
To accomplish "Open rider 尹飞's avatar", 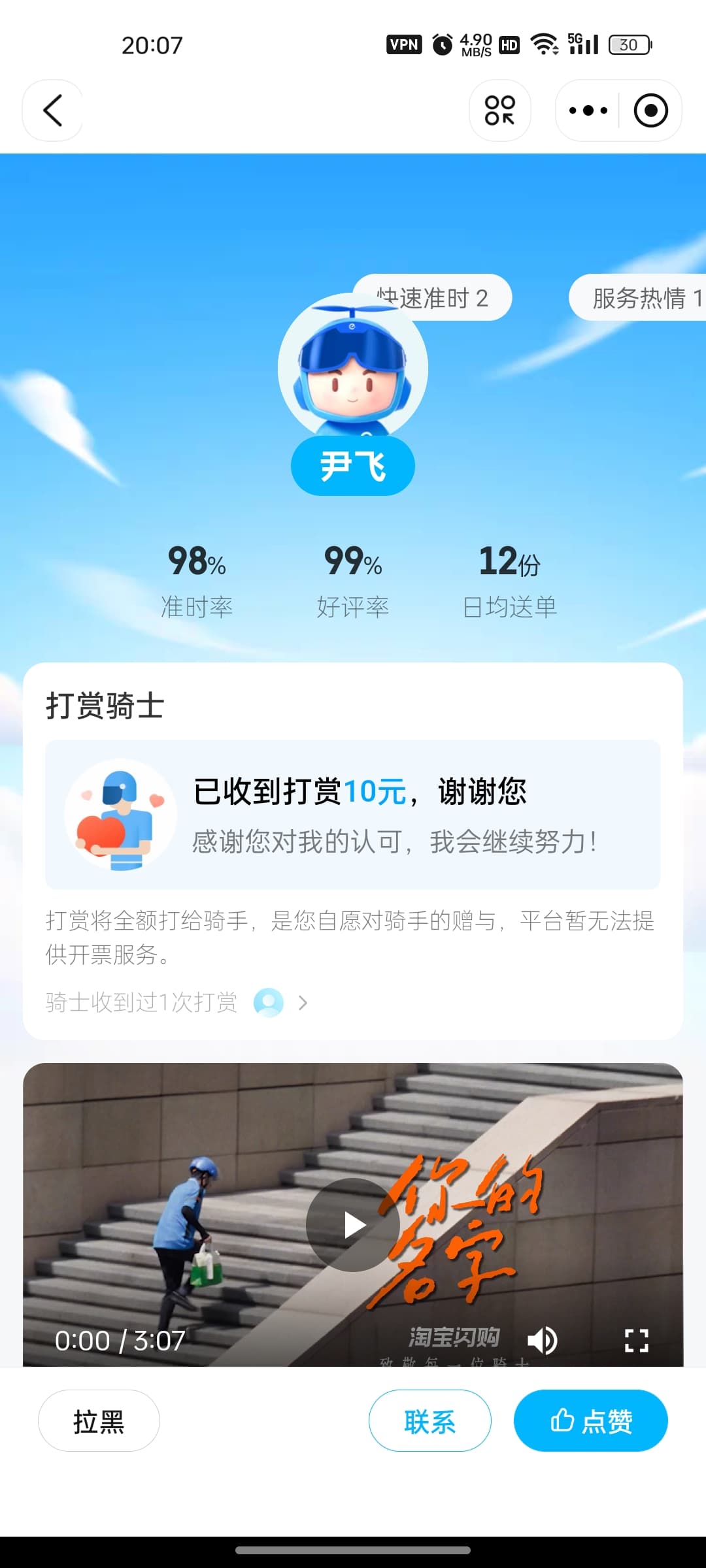I will pyautogui.click(x=353, y=368).
